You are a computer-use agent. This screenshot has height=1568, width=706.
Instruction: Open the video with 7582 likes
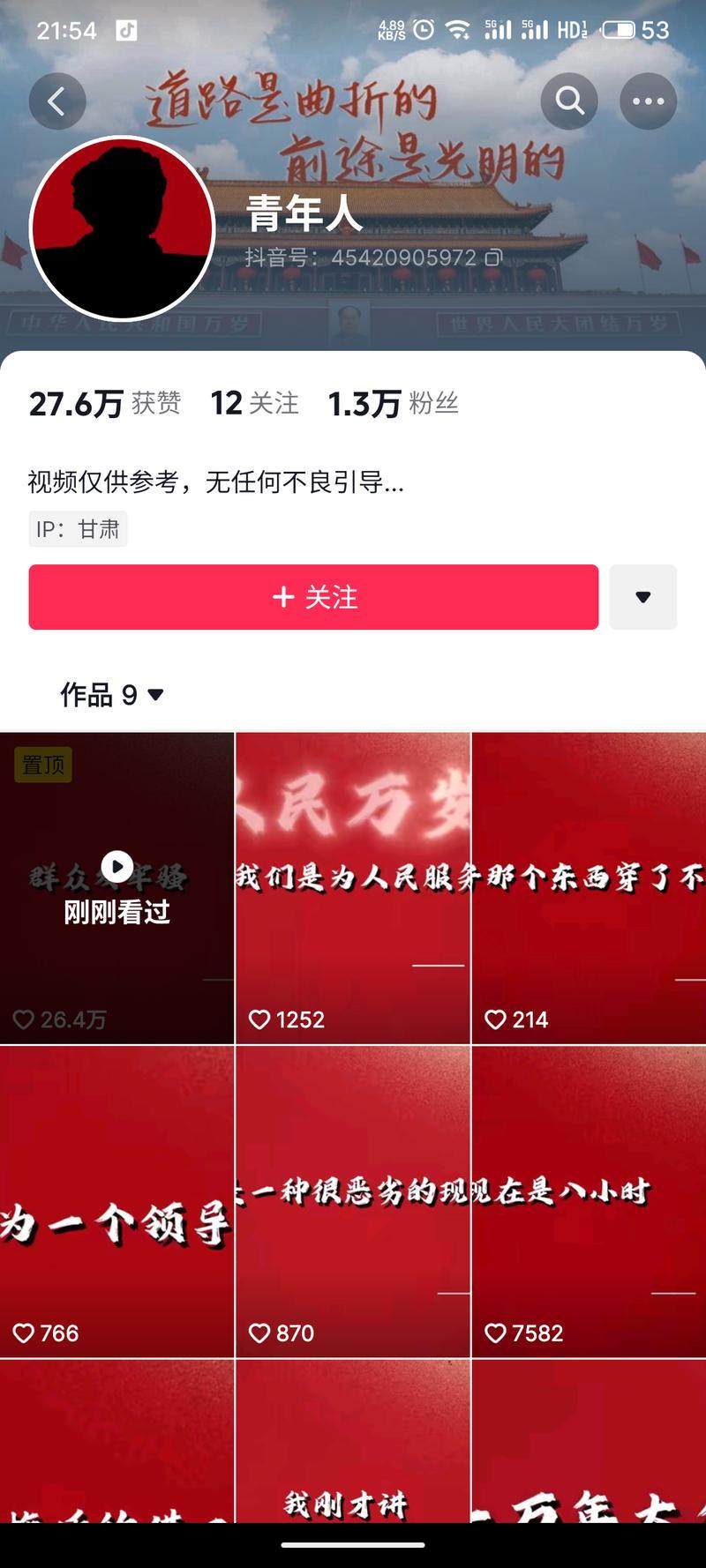click(x=589, y=1201)
